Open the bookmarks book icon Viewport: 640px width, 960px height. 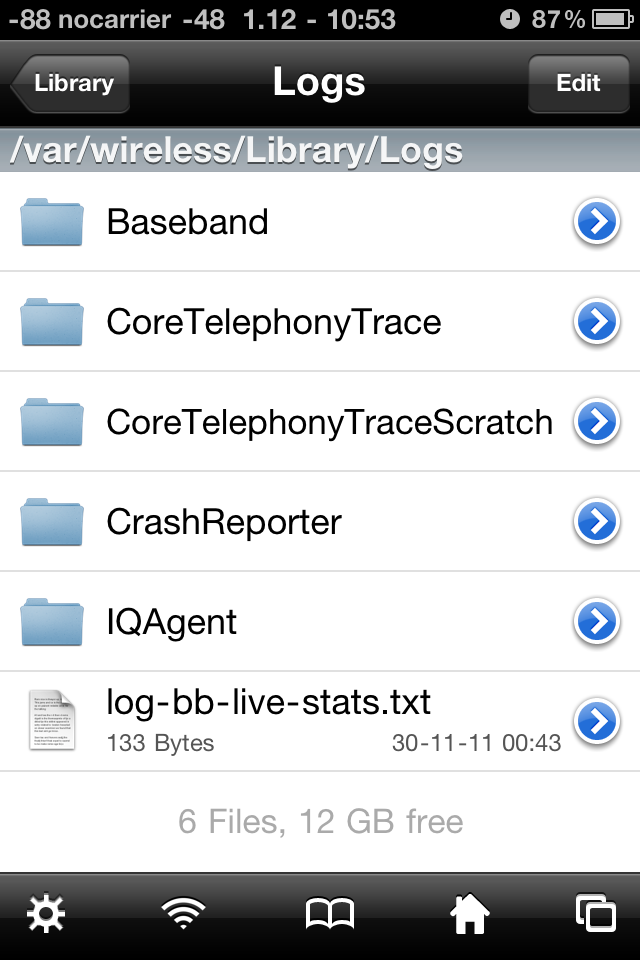329,914
